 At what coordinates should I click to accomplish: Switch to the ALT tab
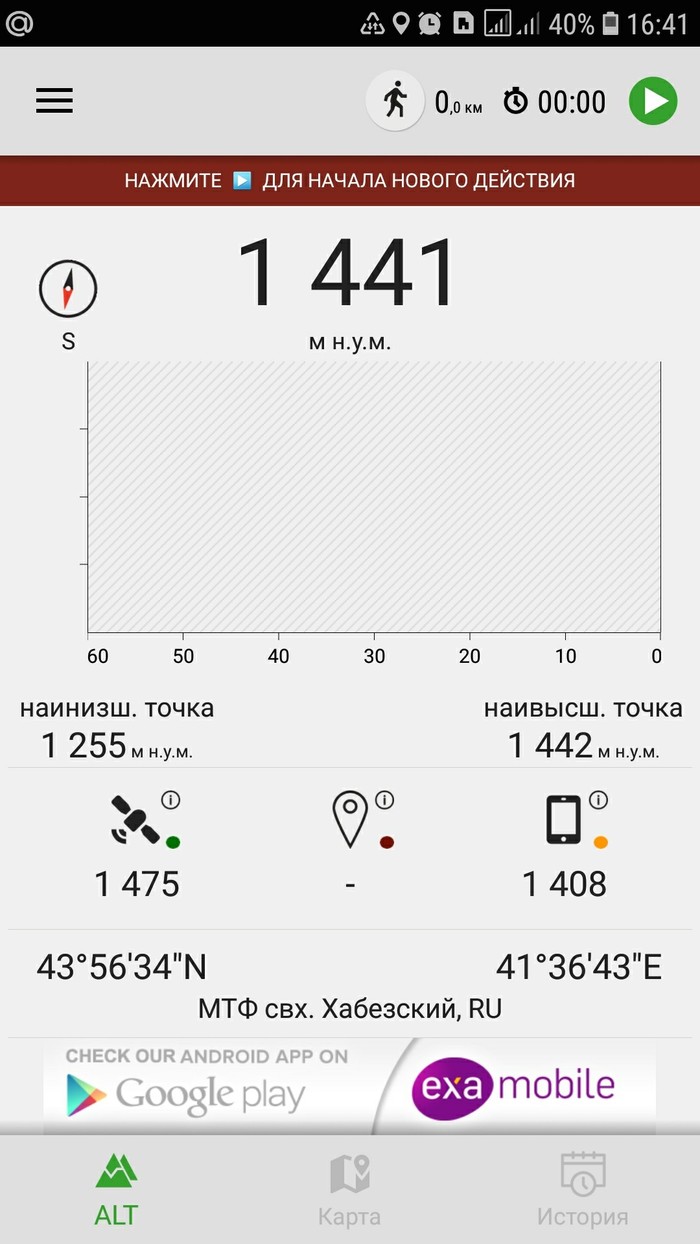117,1190
